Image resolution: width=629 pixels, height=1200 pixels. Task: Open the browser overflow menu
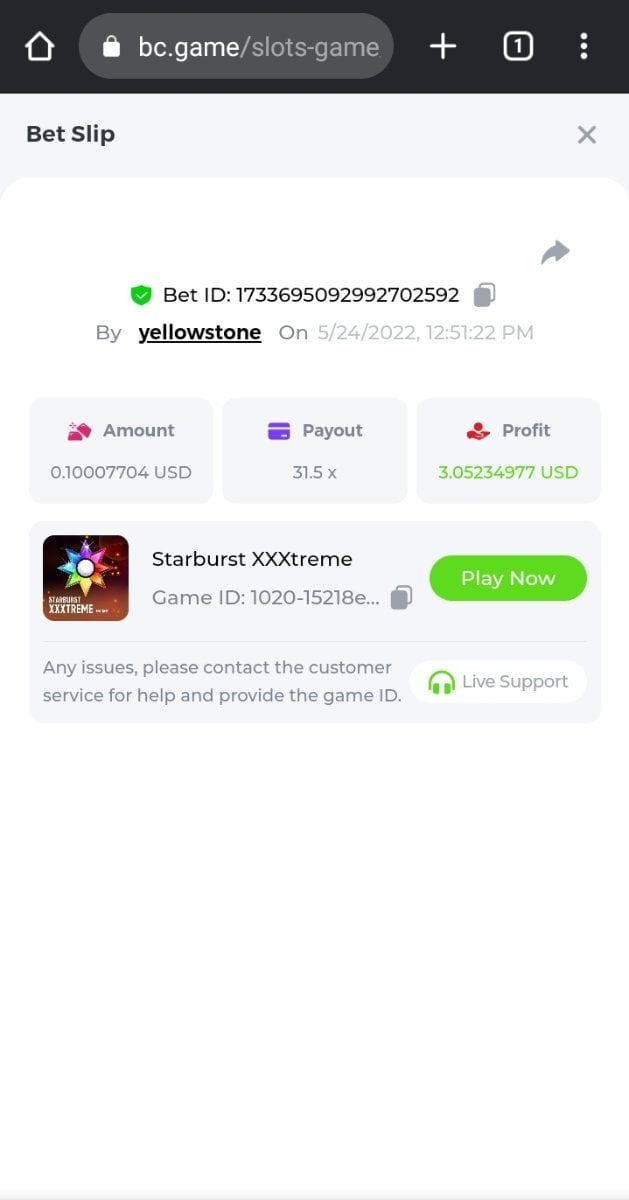tap(584, 46)
